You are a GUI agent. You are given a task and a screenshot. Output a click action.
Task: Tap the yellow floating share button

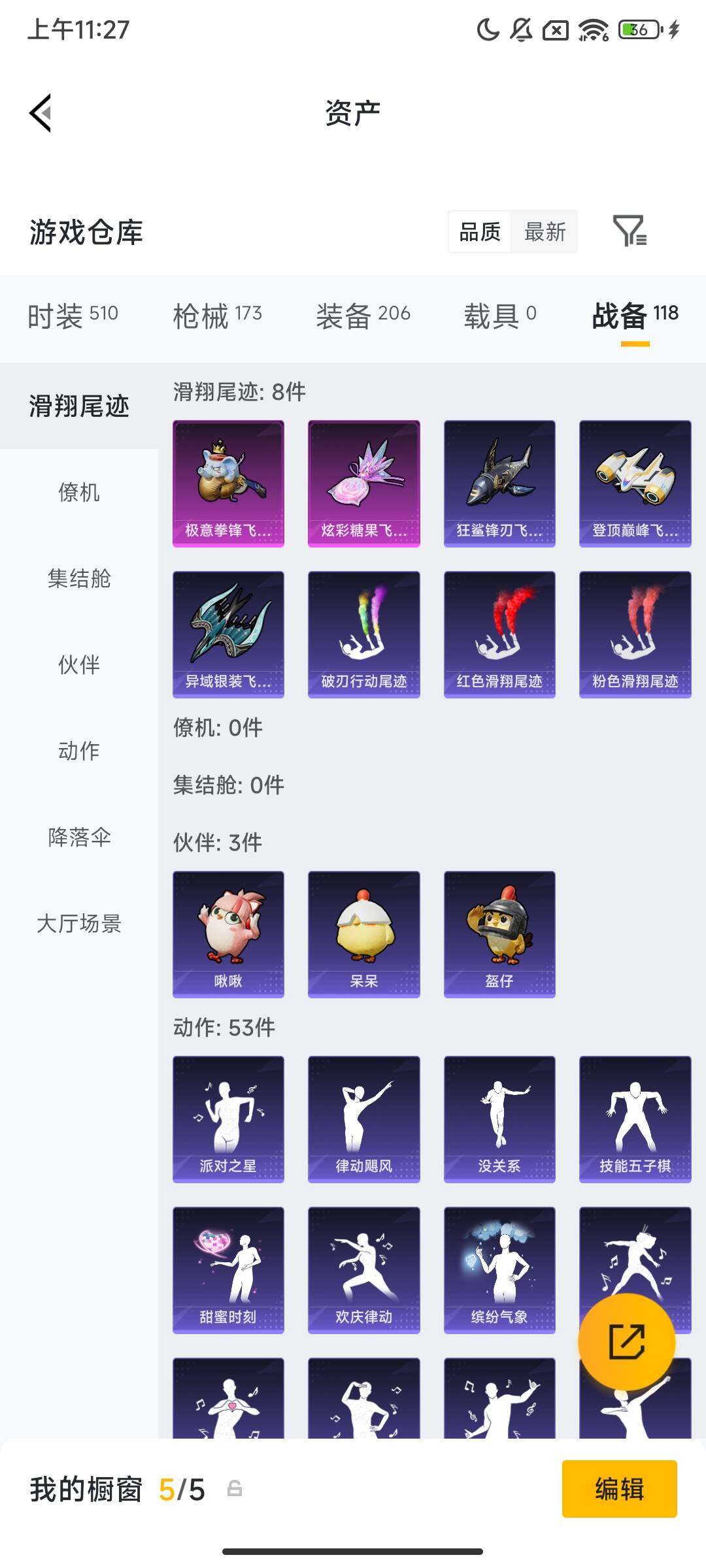pyautogui.click(x=630, y=1341)
